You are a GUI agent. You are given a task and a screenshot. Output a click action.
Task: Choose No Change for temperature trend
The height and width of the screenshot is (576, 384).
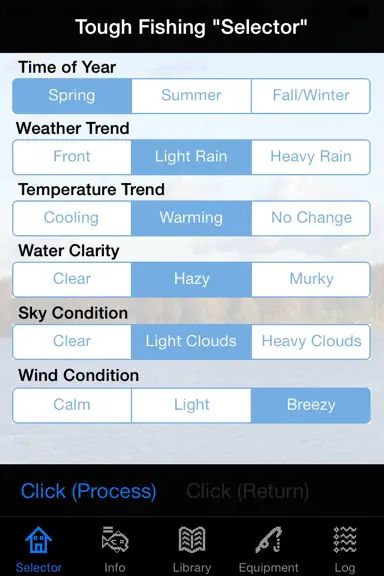pos(311,218)
